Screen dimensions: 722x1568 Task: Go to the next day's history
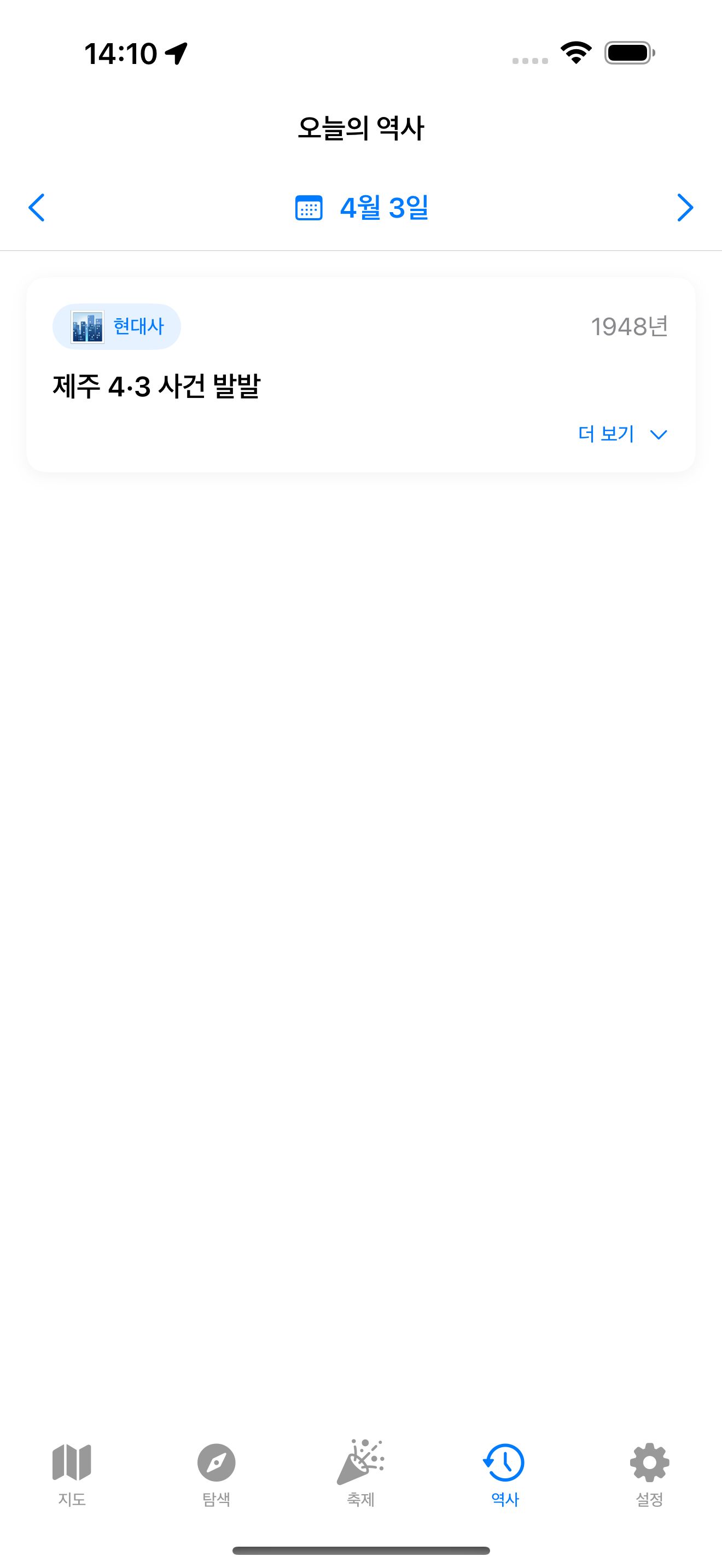coord(685,208)
